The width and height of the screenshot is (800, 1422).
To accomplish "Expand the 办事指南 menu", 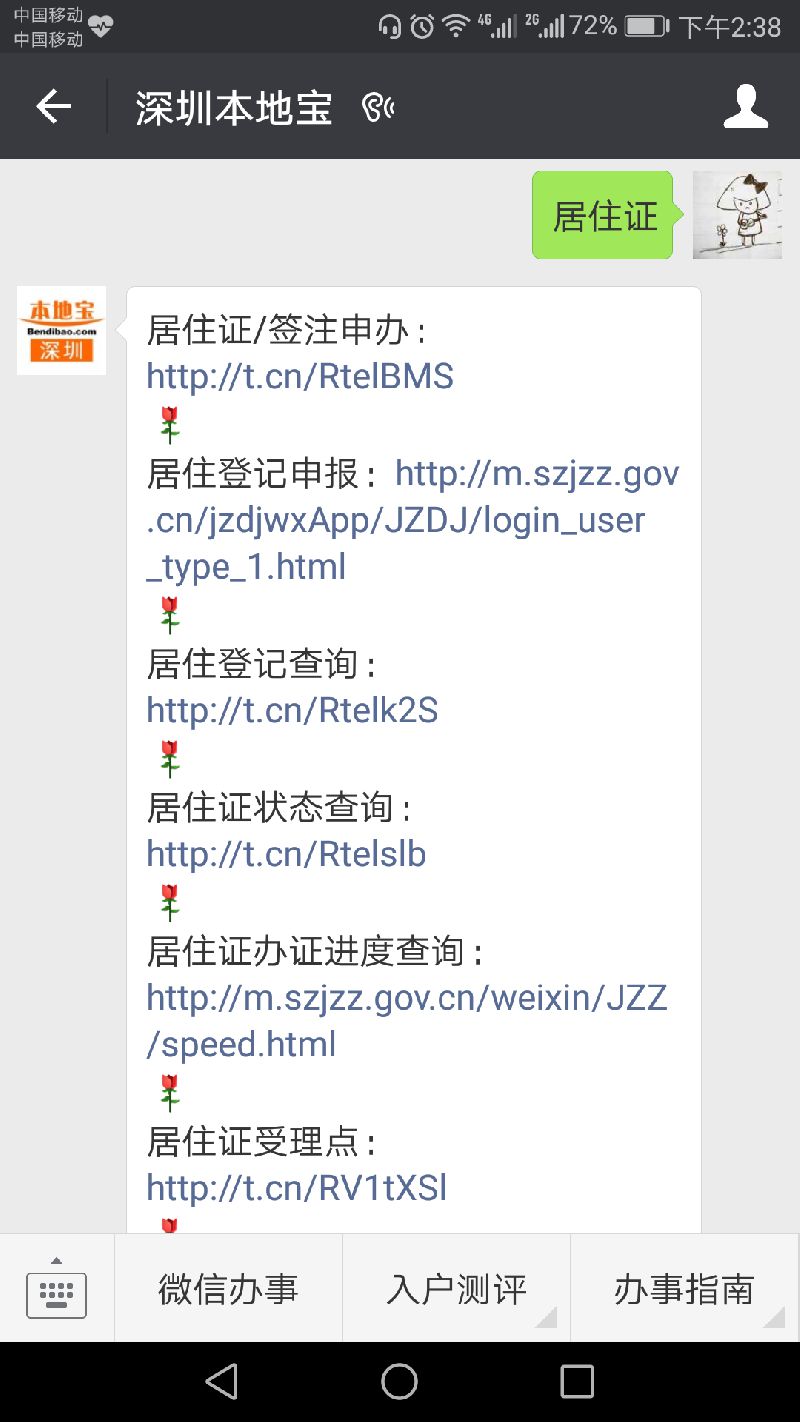I will point(684,1288).
